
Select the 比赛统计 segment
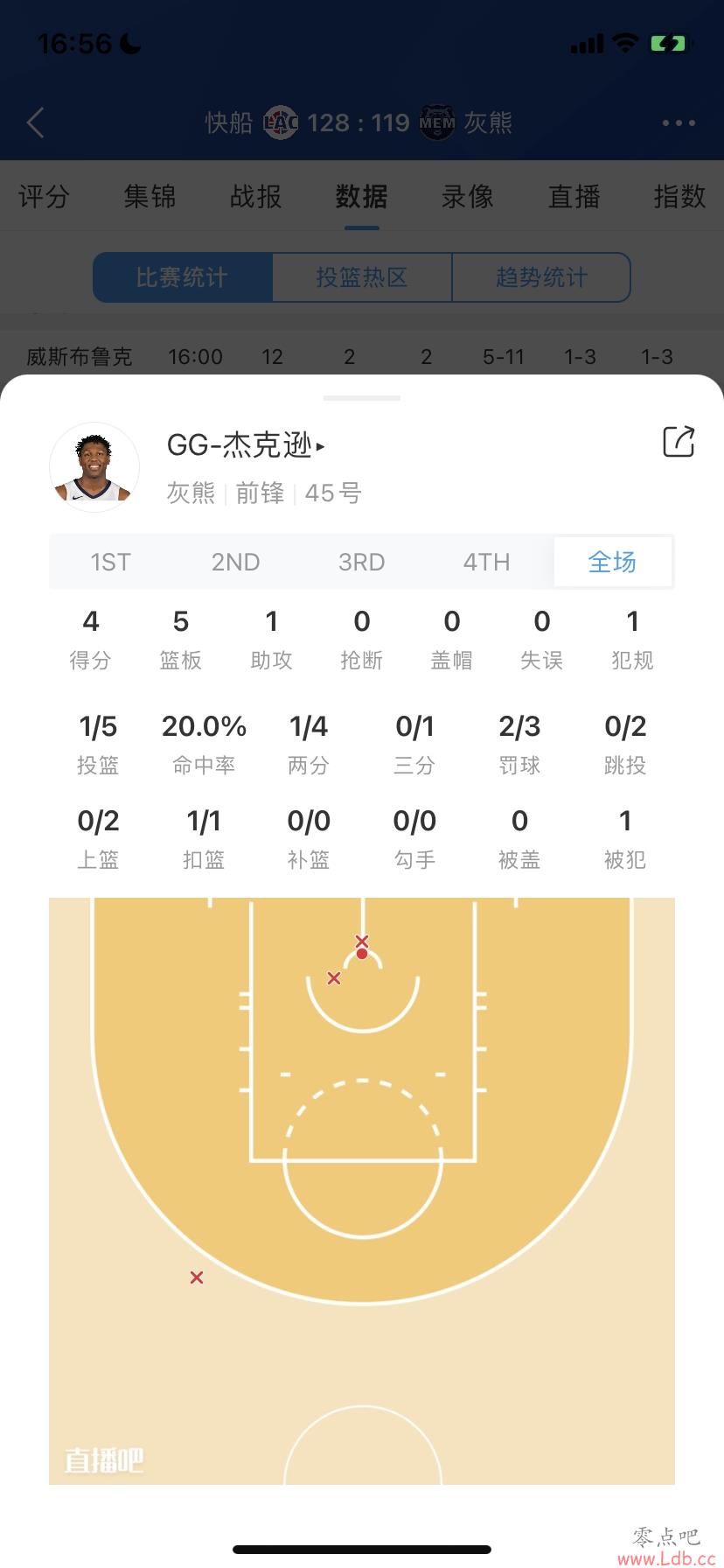tap(182, 277)
